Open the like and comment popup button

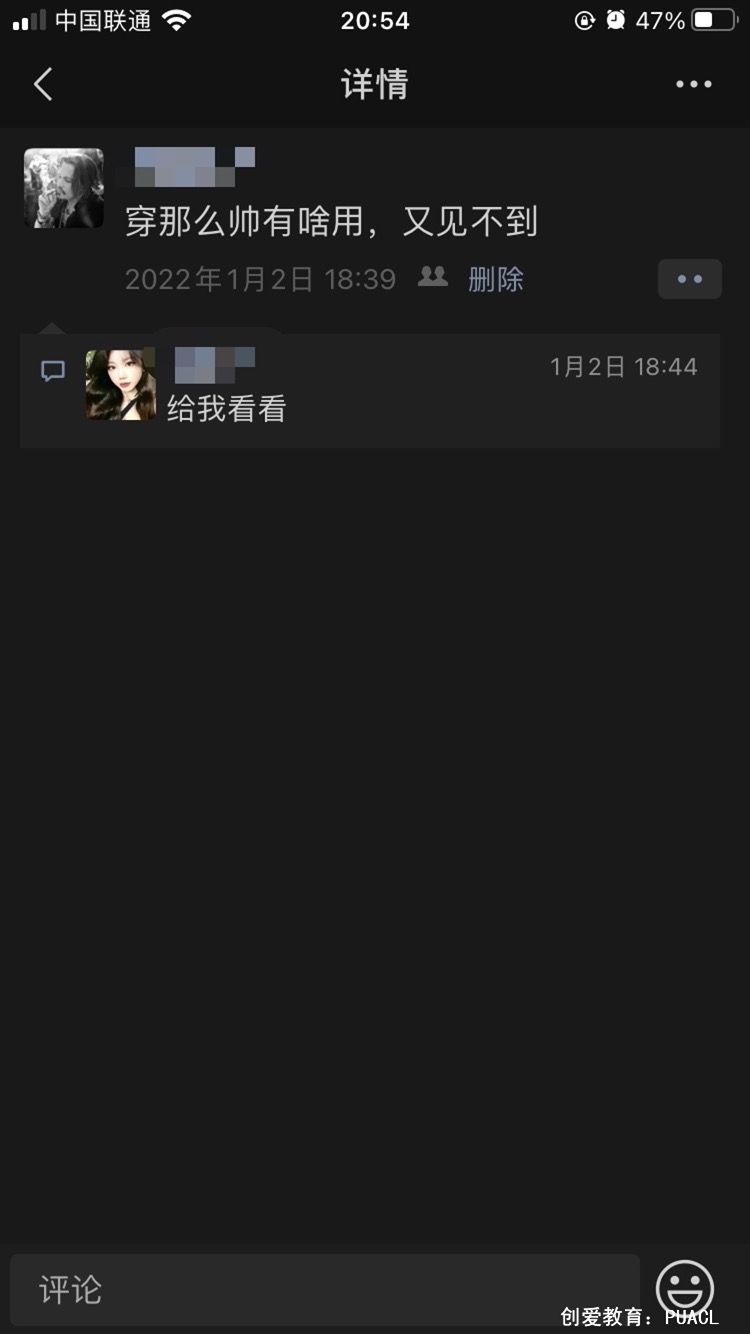(689, 279)
